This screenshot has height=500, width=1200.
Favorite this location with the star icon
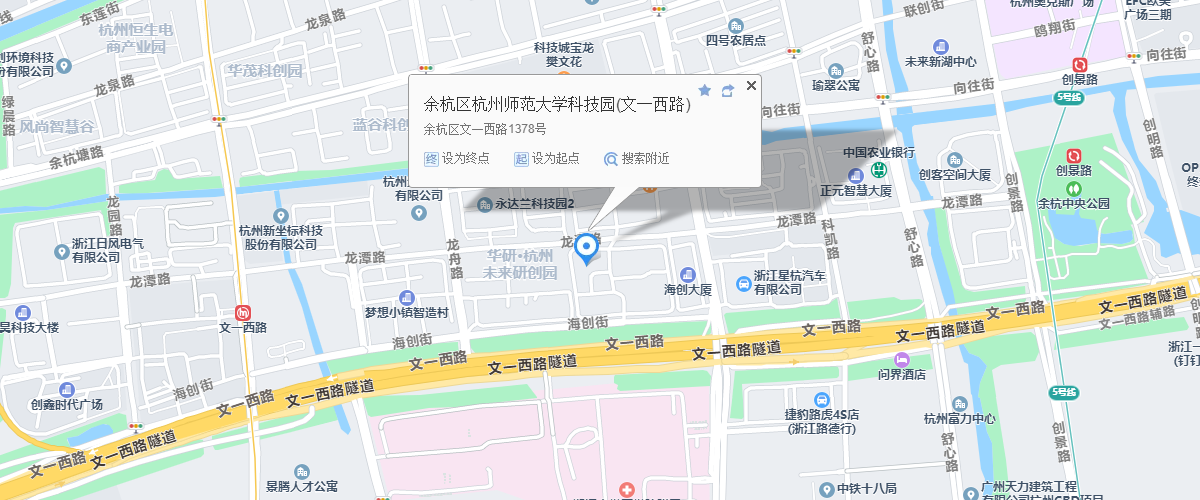(x=704, y=90)
